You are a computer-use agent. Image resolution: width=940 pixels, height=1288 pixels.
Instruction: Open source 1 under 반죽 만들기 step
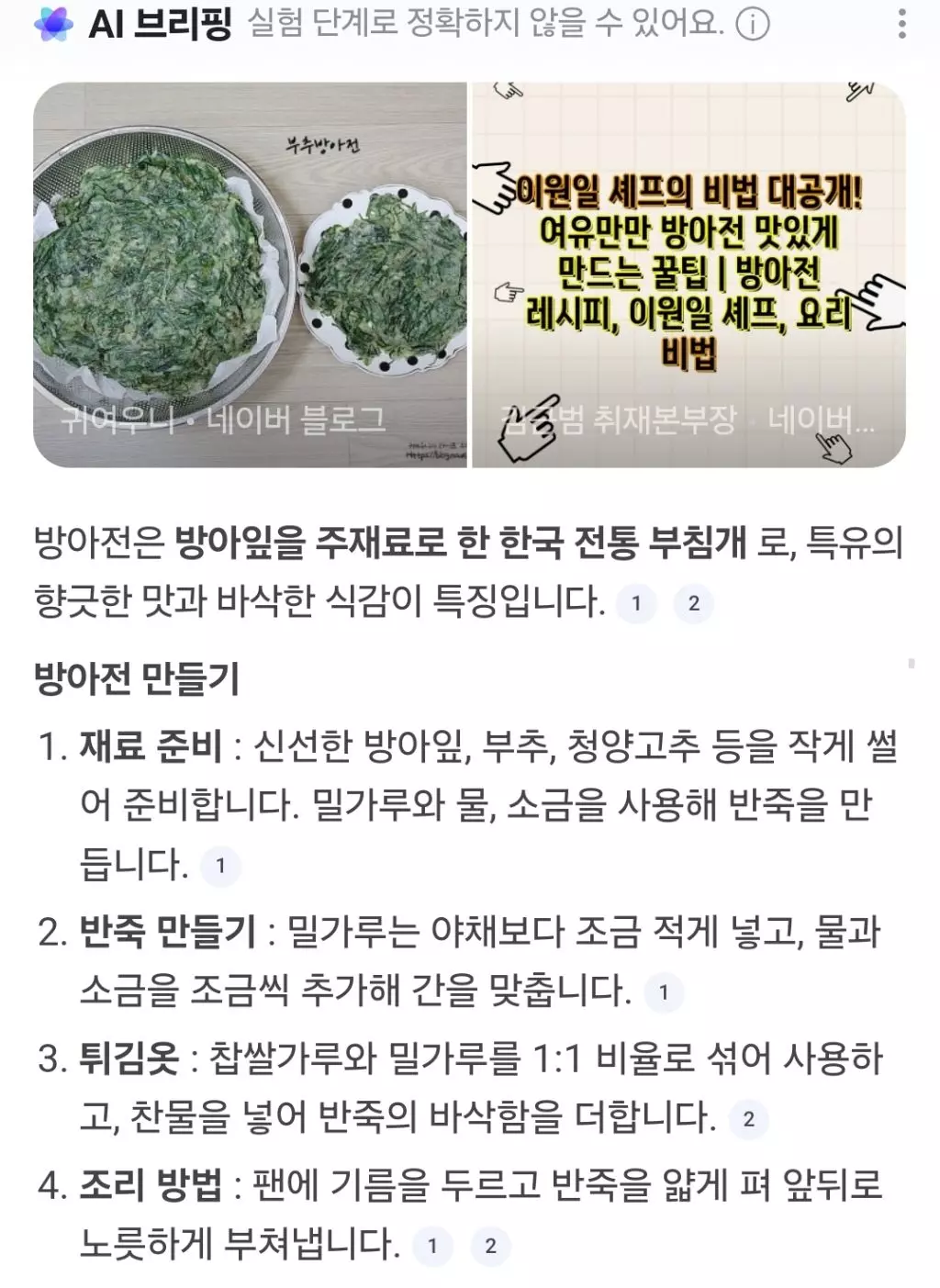tap(664, 992)
